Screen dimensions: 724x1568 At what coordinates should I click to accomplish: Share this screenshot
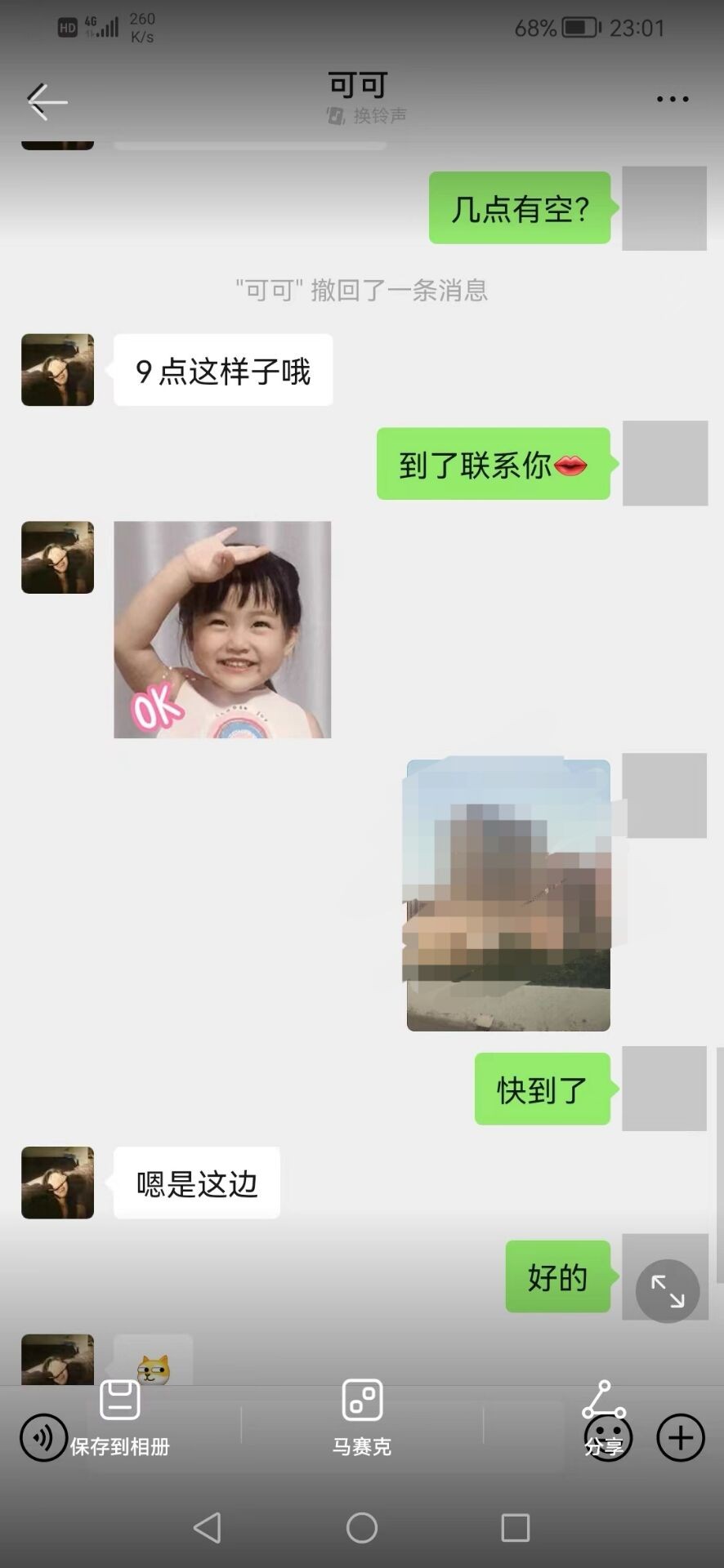[x=604, y=1419]
